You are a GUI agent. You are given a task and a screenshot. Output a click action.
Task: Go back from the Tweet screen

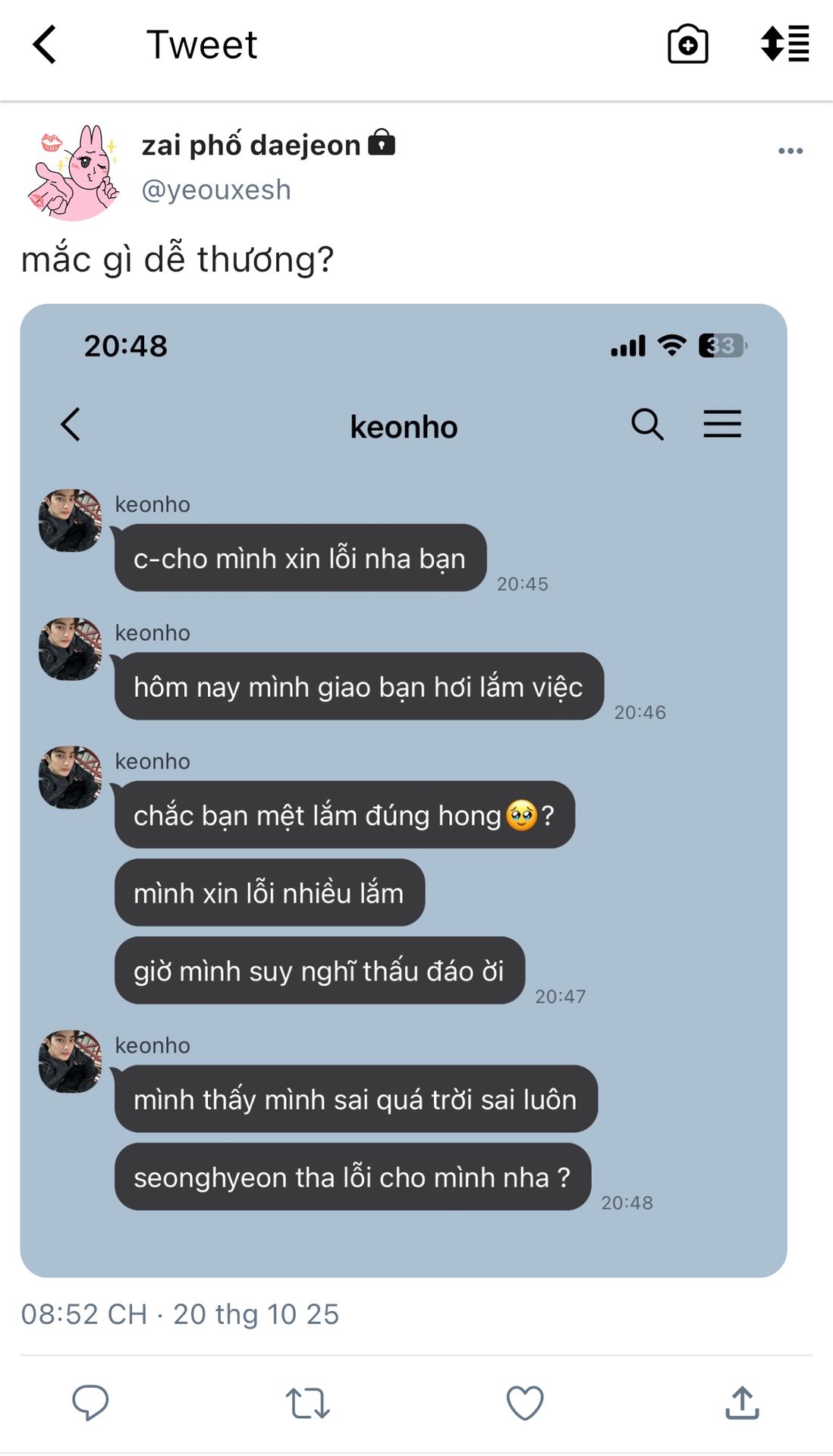pyautogui.click(x=45, y=45)
